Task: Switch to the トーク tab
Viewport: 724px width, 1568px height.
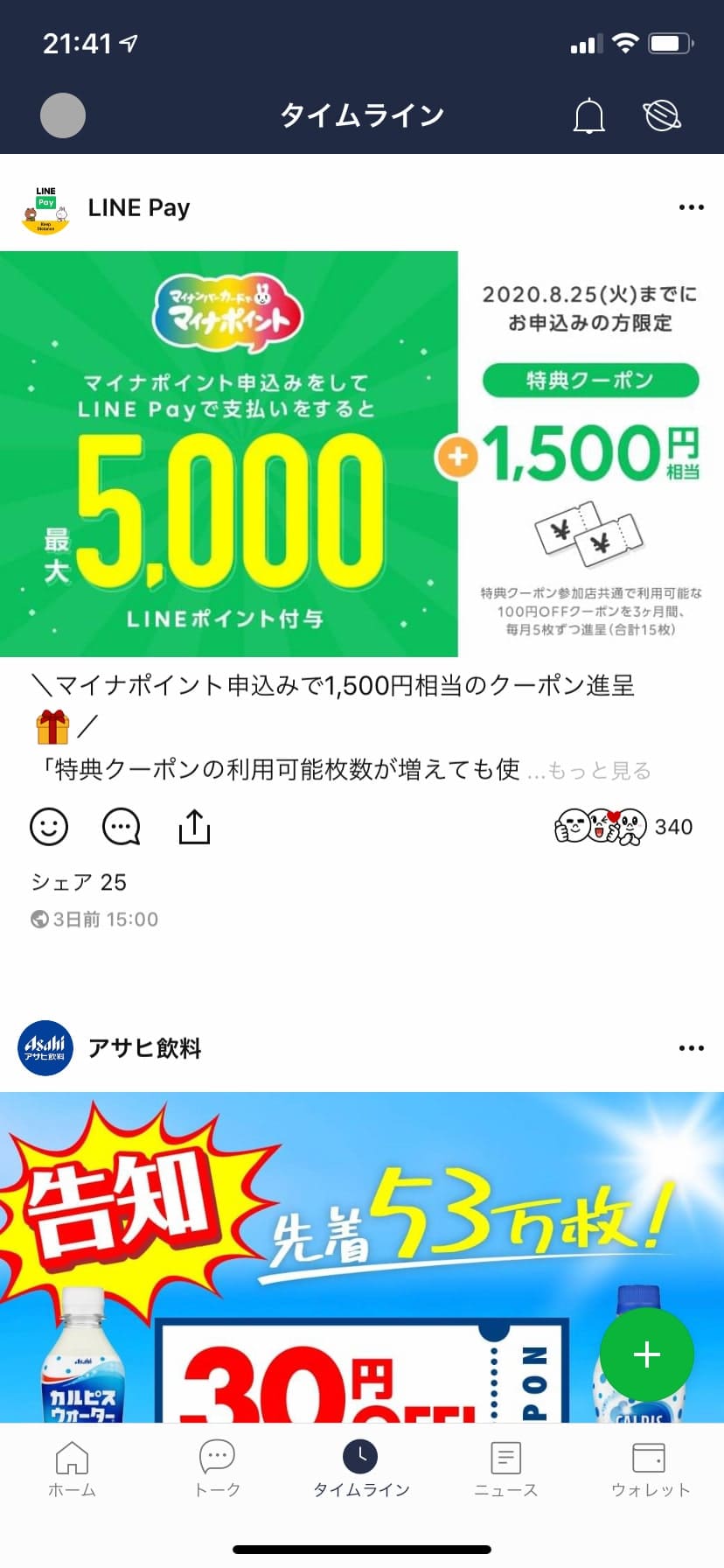Action: pos(217,1470)
